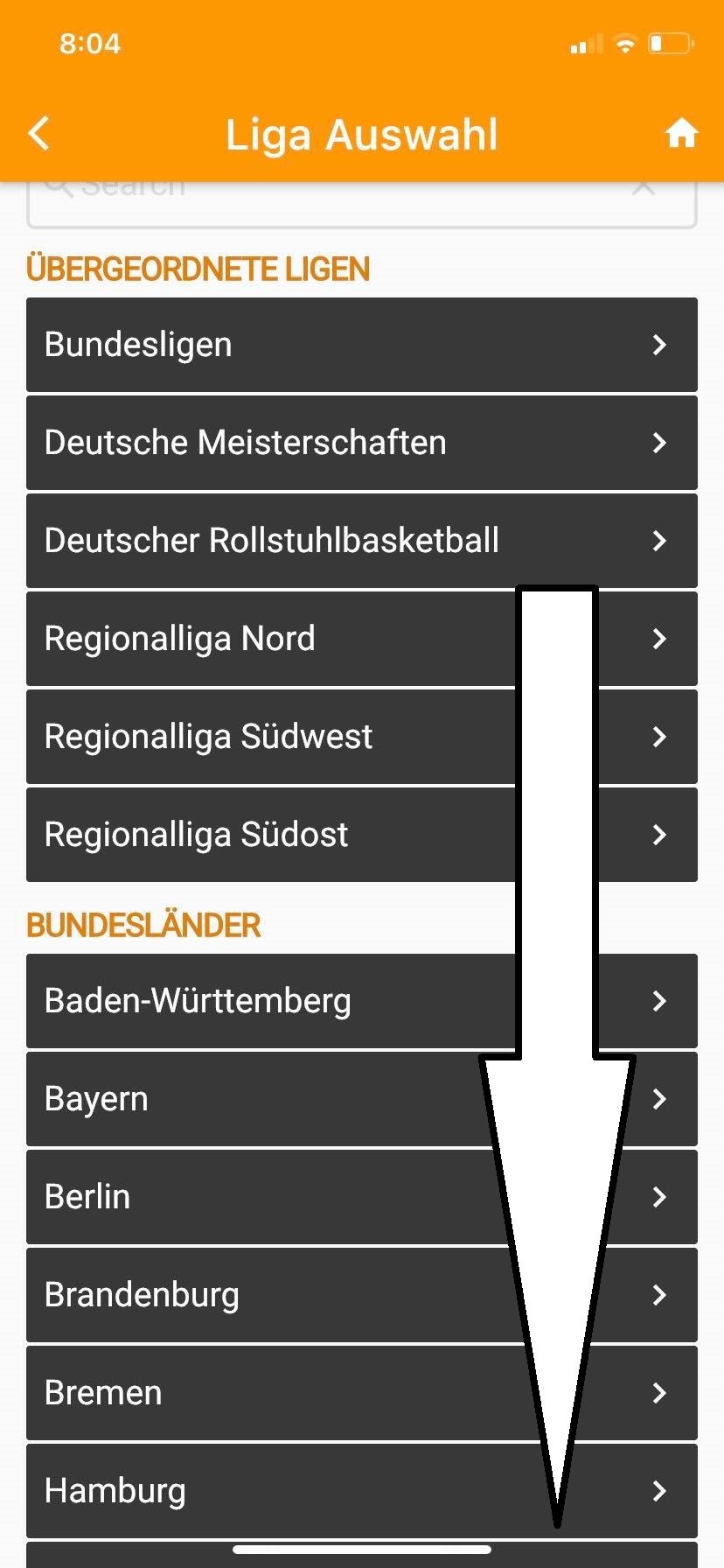Open Regionalliga Südwest

tap(362, 737)
